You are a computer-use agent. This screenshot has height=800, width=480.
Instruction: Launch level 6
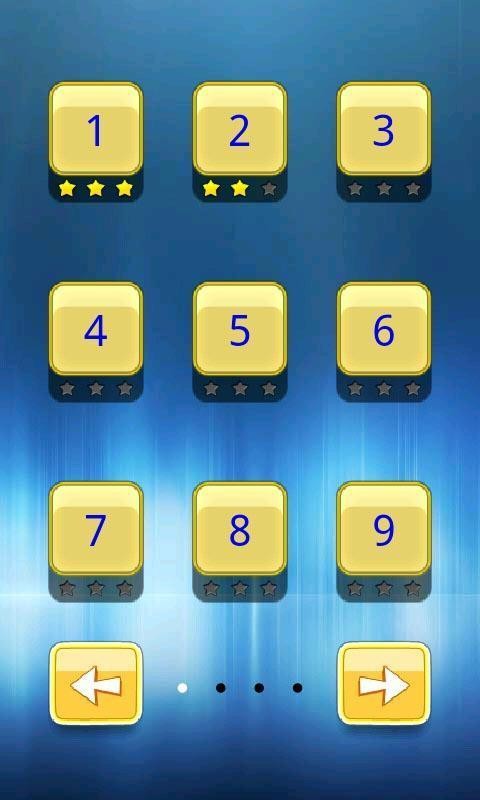coord(384,329)
